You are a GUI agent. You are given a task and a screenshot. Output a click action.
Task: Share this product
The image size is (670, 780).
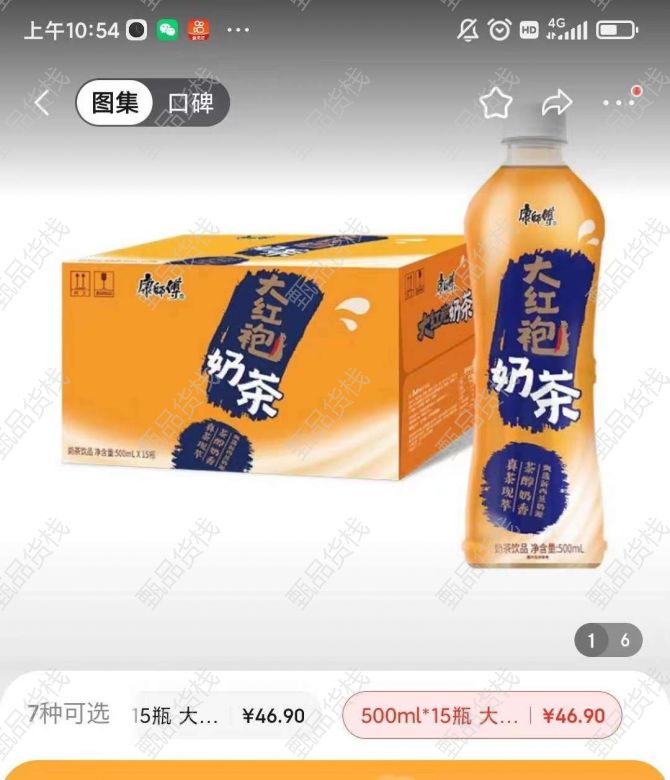point(557,103)
